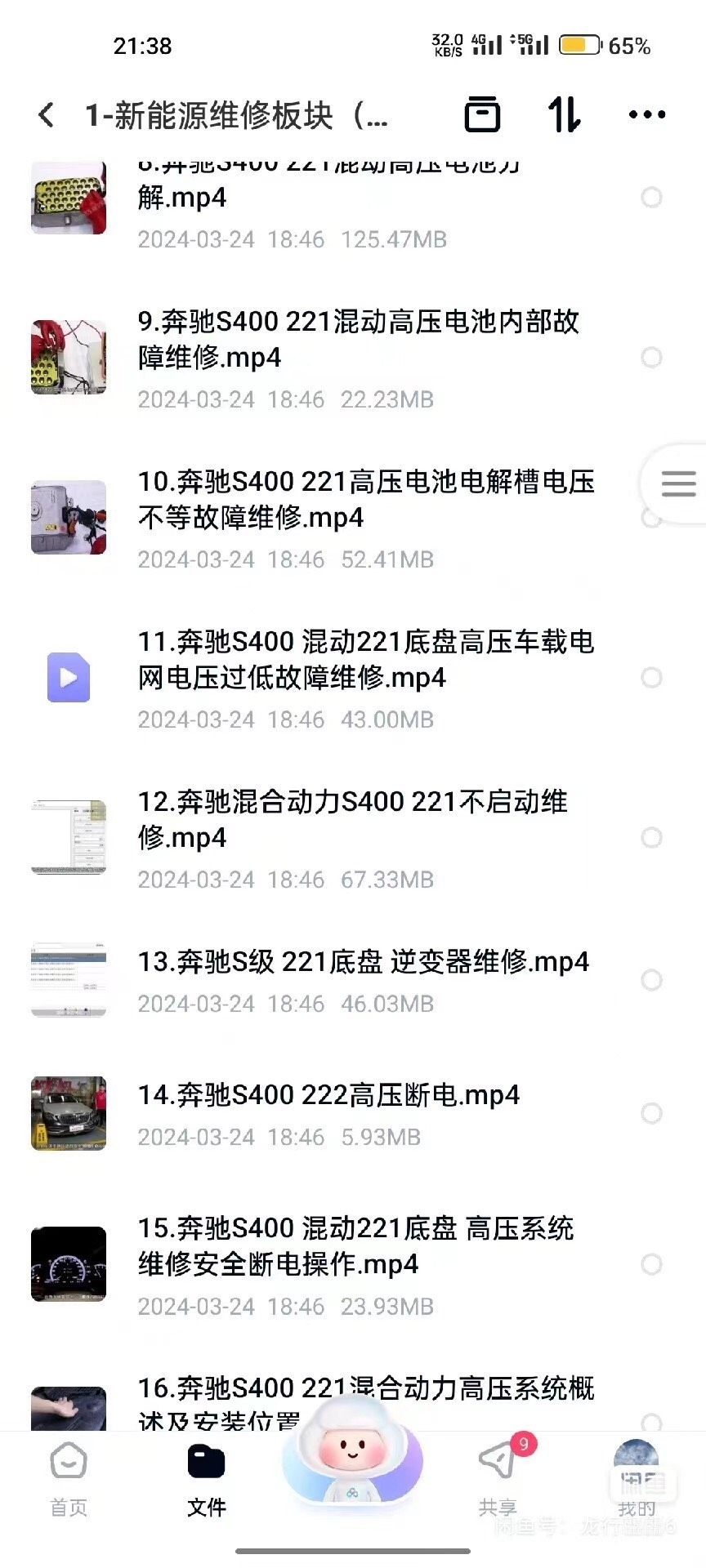Open the sort order arrows icon
The width and height of the screenshot is (706, 1568).
(x=564, y=114)
